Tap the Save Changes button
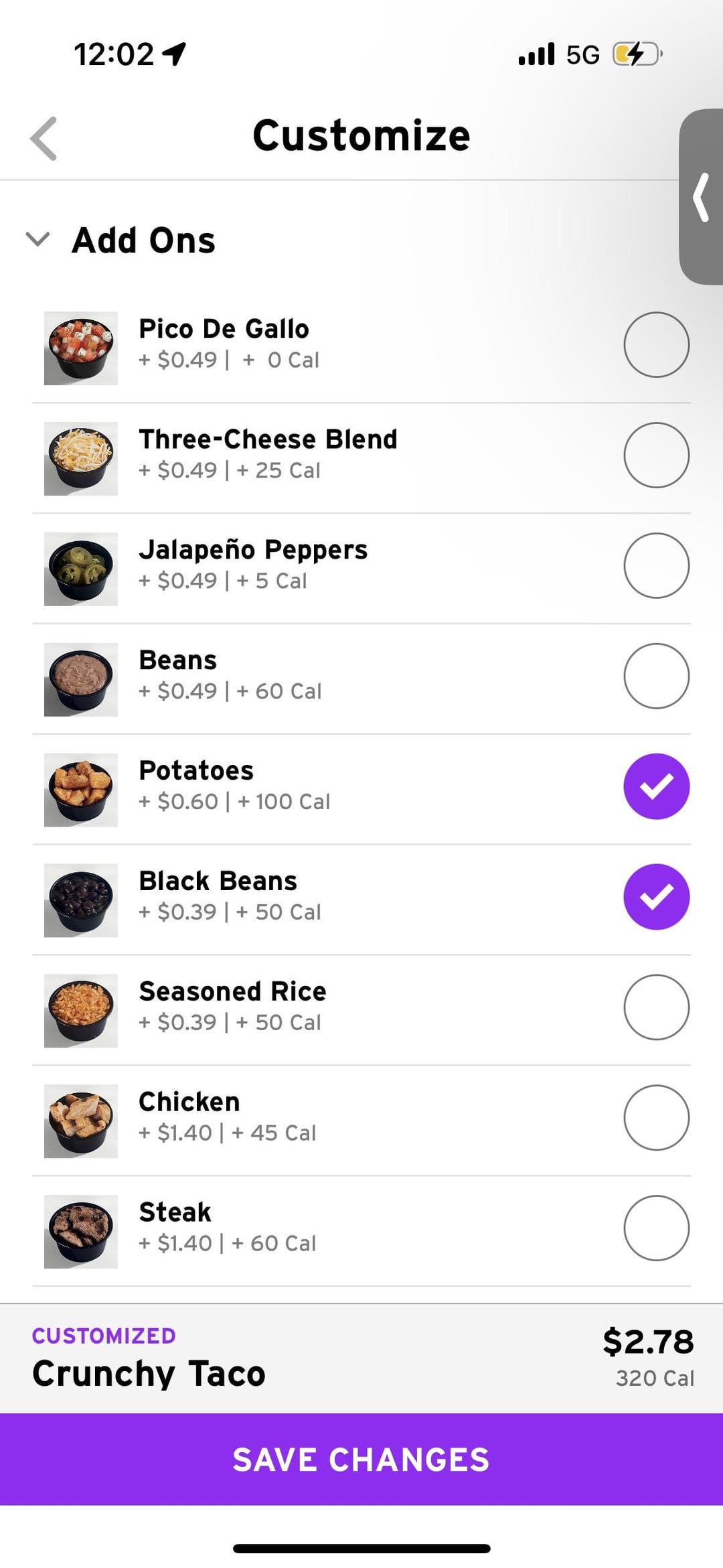Screen dimensions: 723x1568 [x=361, y=1459]
